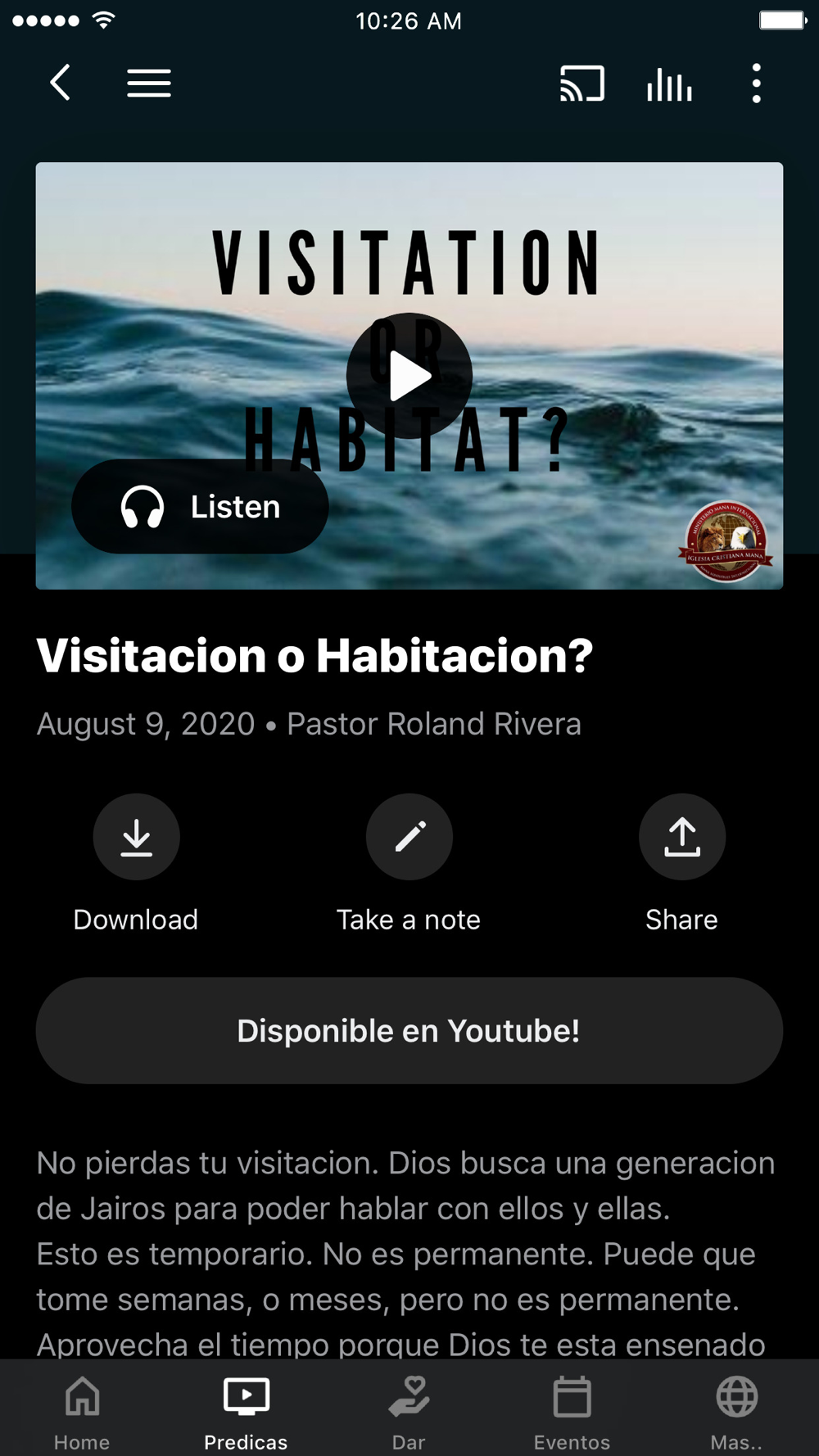Download this sermon

[136, 837]
